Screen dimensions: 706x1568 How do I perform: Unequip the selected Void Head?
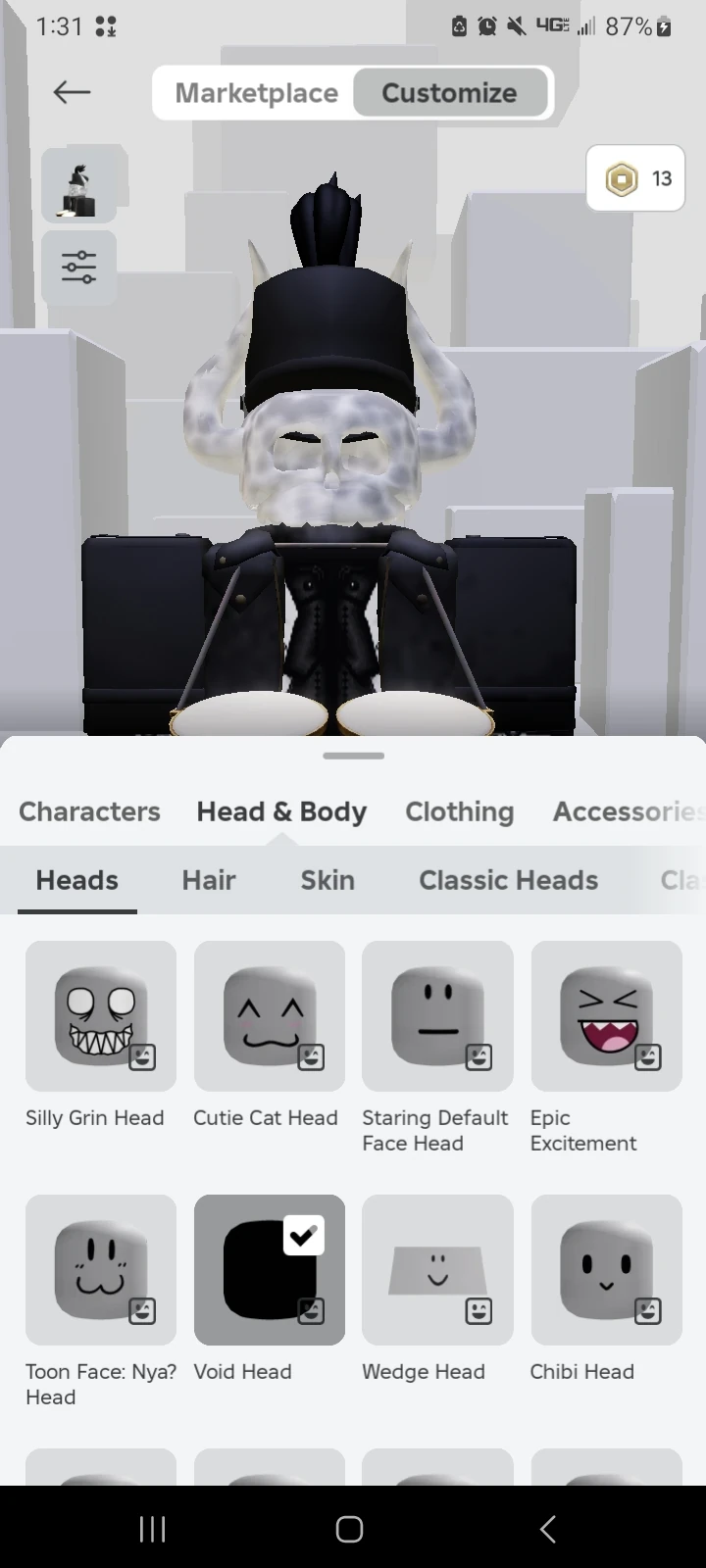(270, 1270)
